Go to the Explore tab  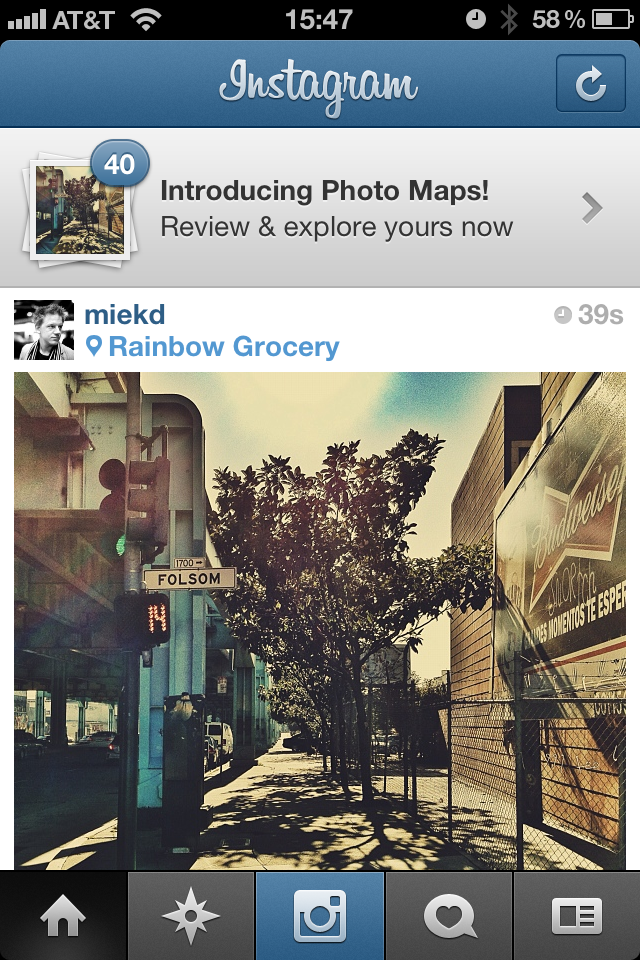click(191, 916)
